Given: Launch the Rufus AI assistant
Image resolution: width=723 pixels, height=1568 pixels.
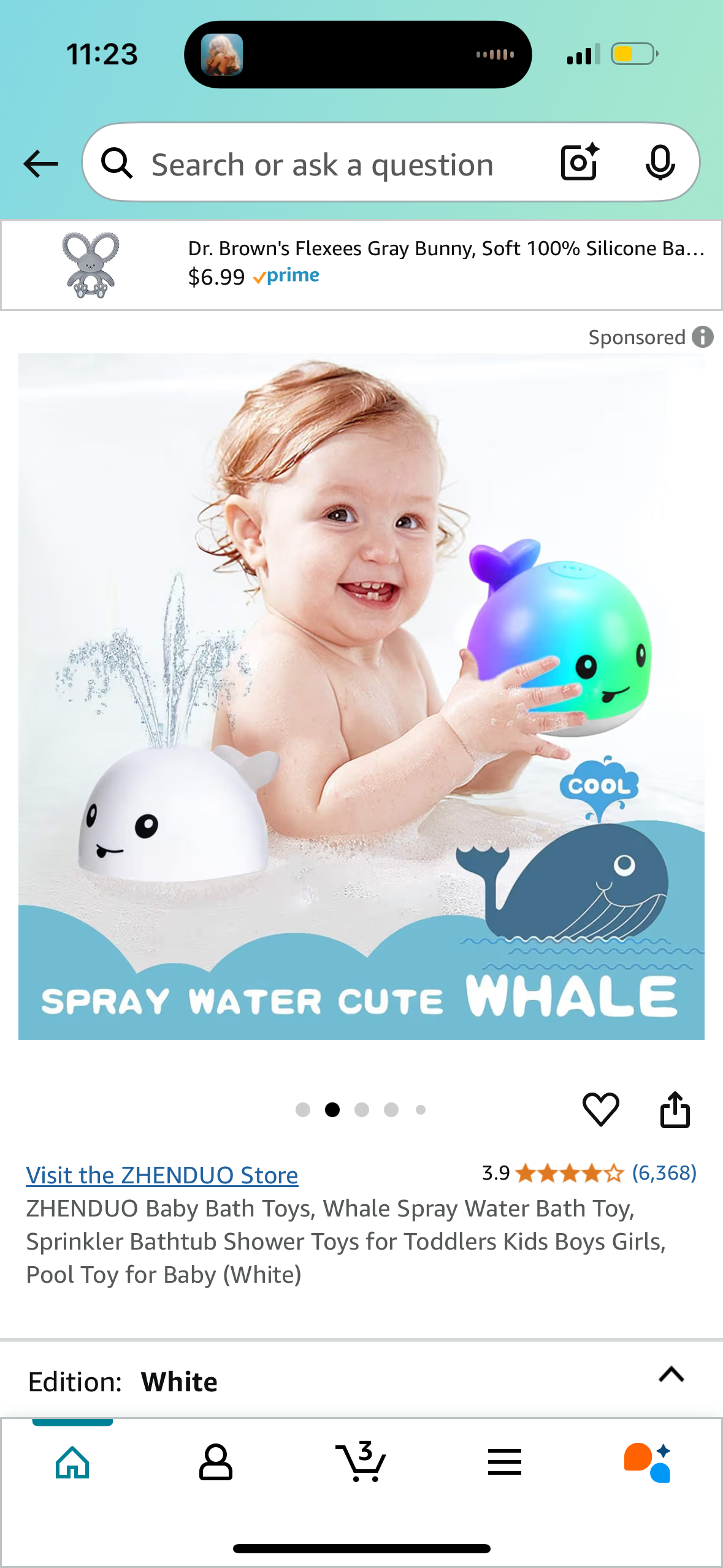Looking at the screenshot, I should [648, 1462].
